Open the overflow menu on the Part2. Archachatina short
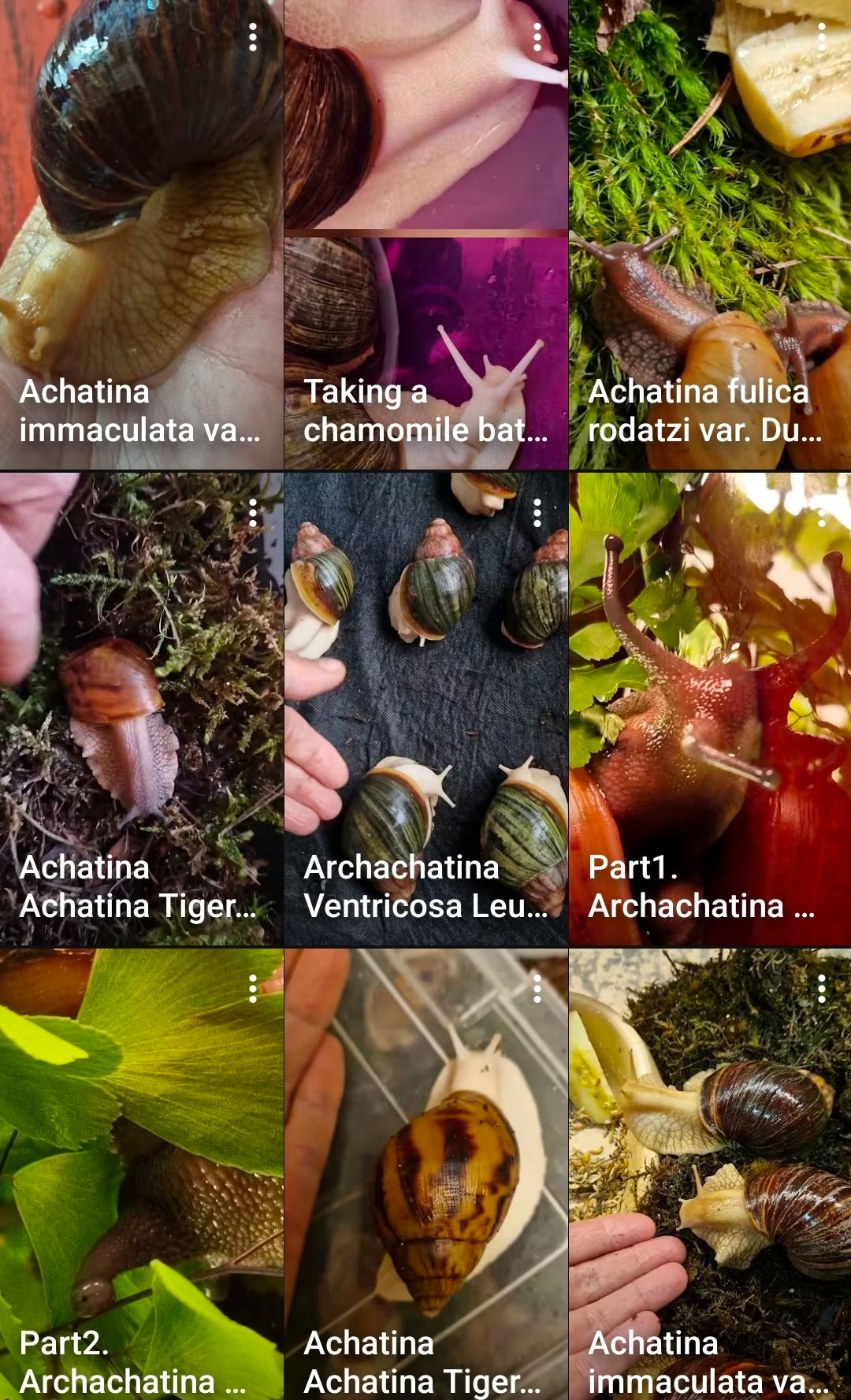Viewport: 851px width, 1400px height. pyautogui.click(x=253, y=989)
